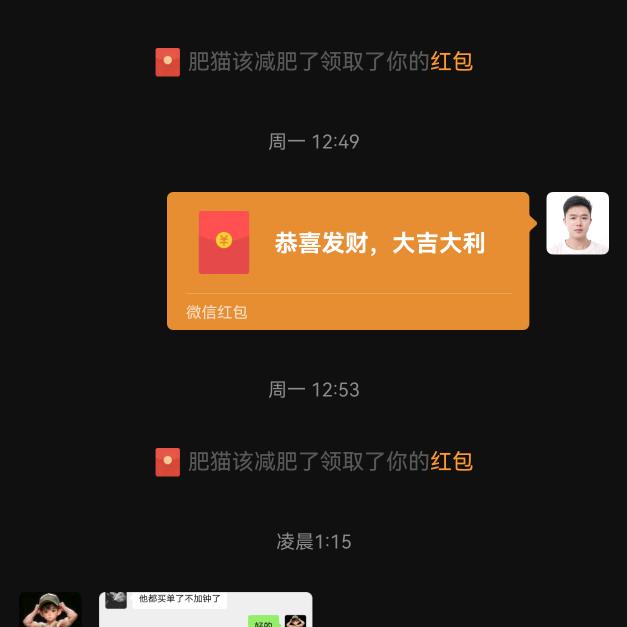Open the profile of the cartoon-cap avatar contact
The image size is (627, 627).
(50, 609)
